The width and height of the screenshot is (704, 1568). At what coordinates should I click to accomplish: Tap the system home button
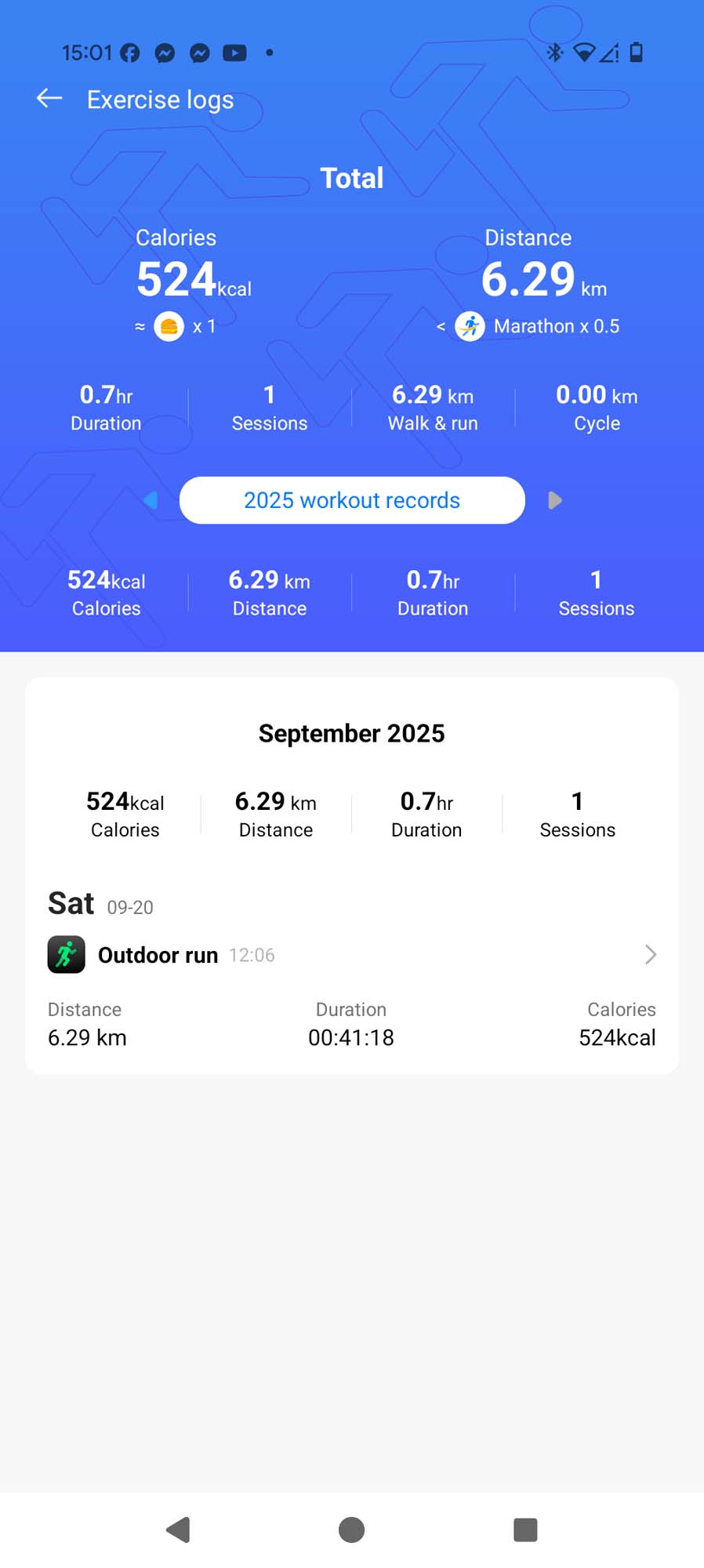pos(351,1529)
